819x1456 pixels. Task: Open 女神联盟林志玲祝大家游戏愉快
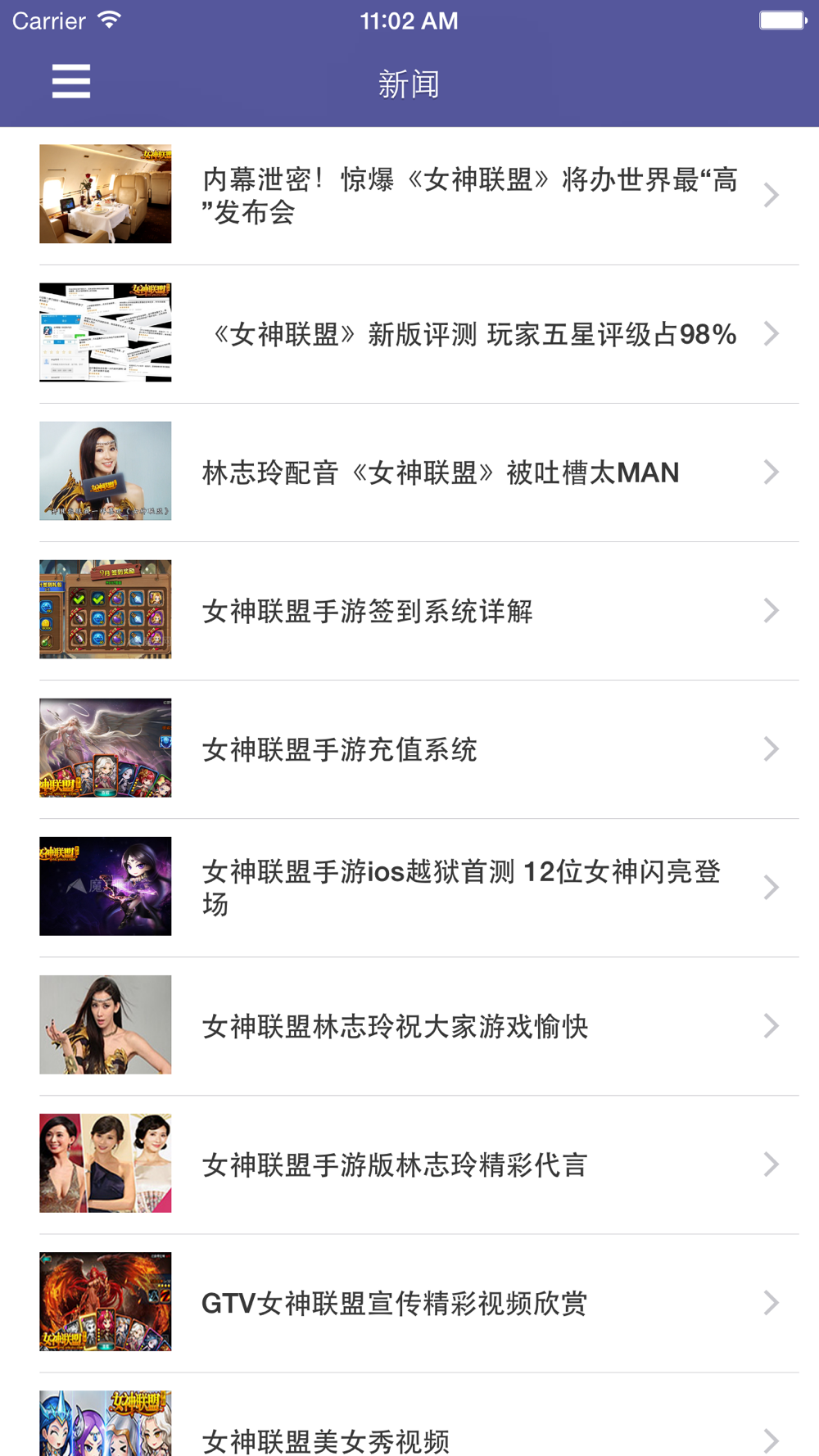[x=395, y=1026]
